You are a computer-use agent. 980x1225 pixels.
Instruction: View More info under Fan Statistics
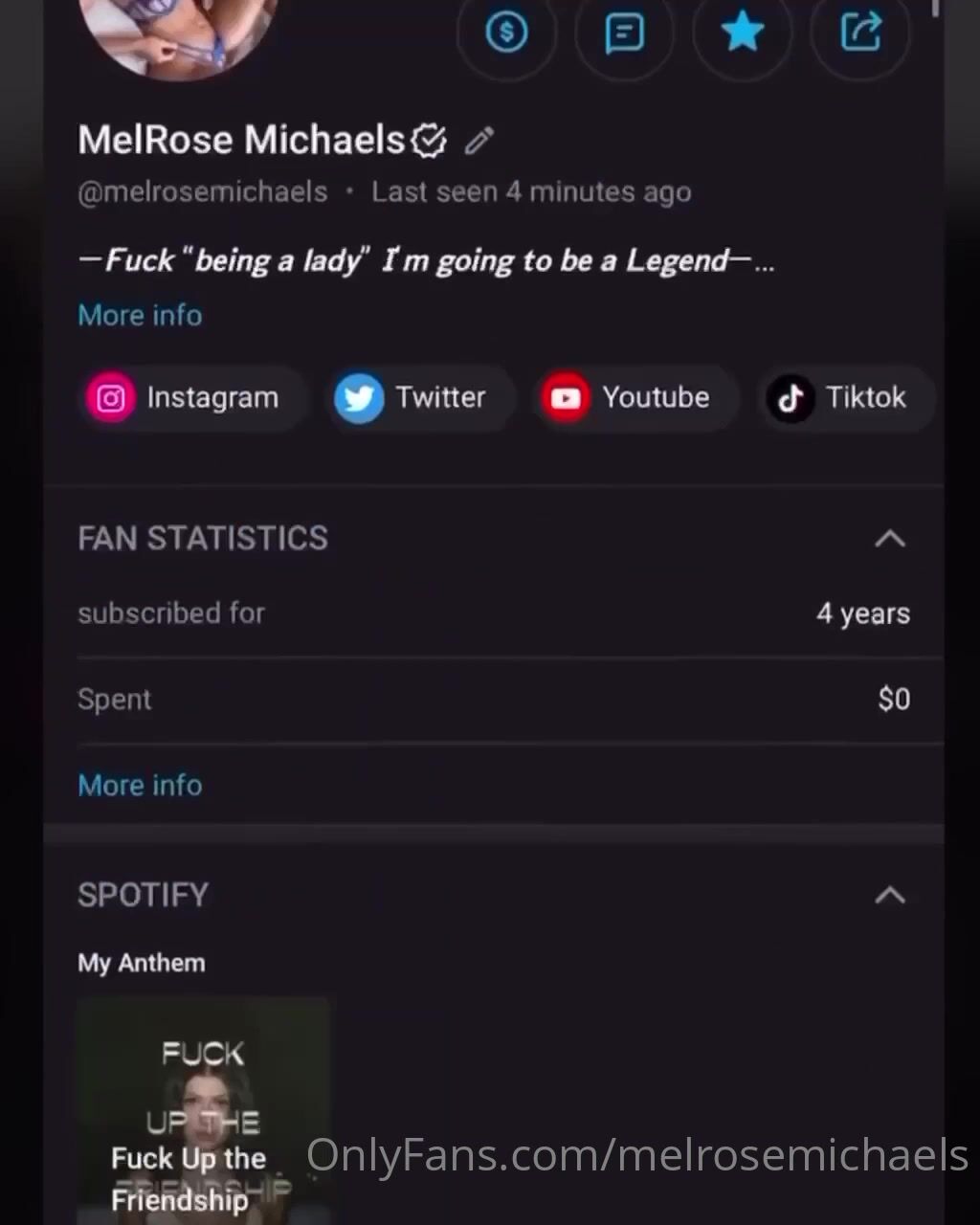point(140,785)
